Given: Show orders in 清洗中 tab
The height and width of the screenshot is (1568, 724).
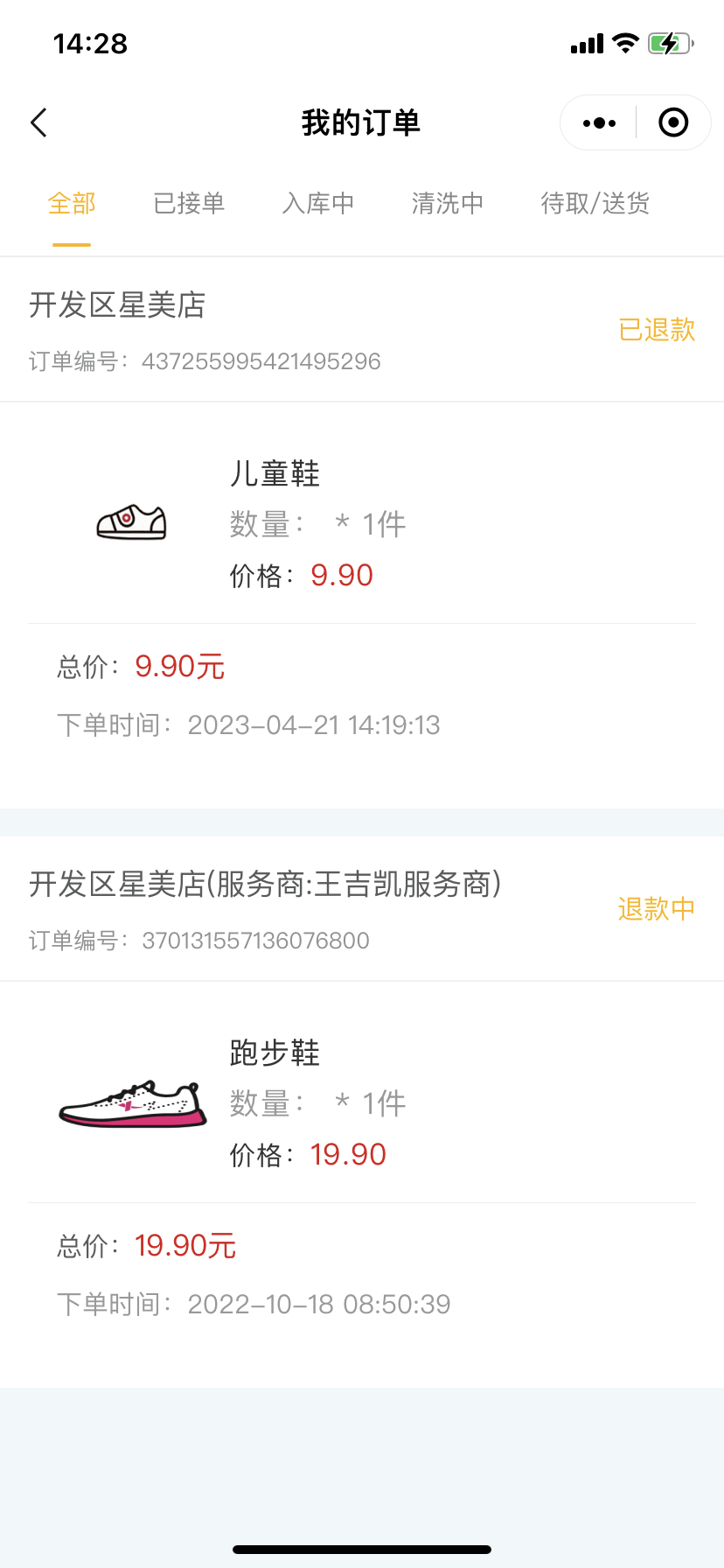Looking at the screenshot, I should pos(448,204).
